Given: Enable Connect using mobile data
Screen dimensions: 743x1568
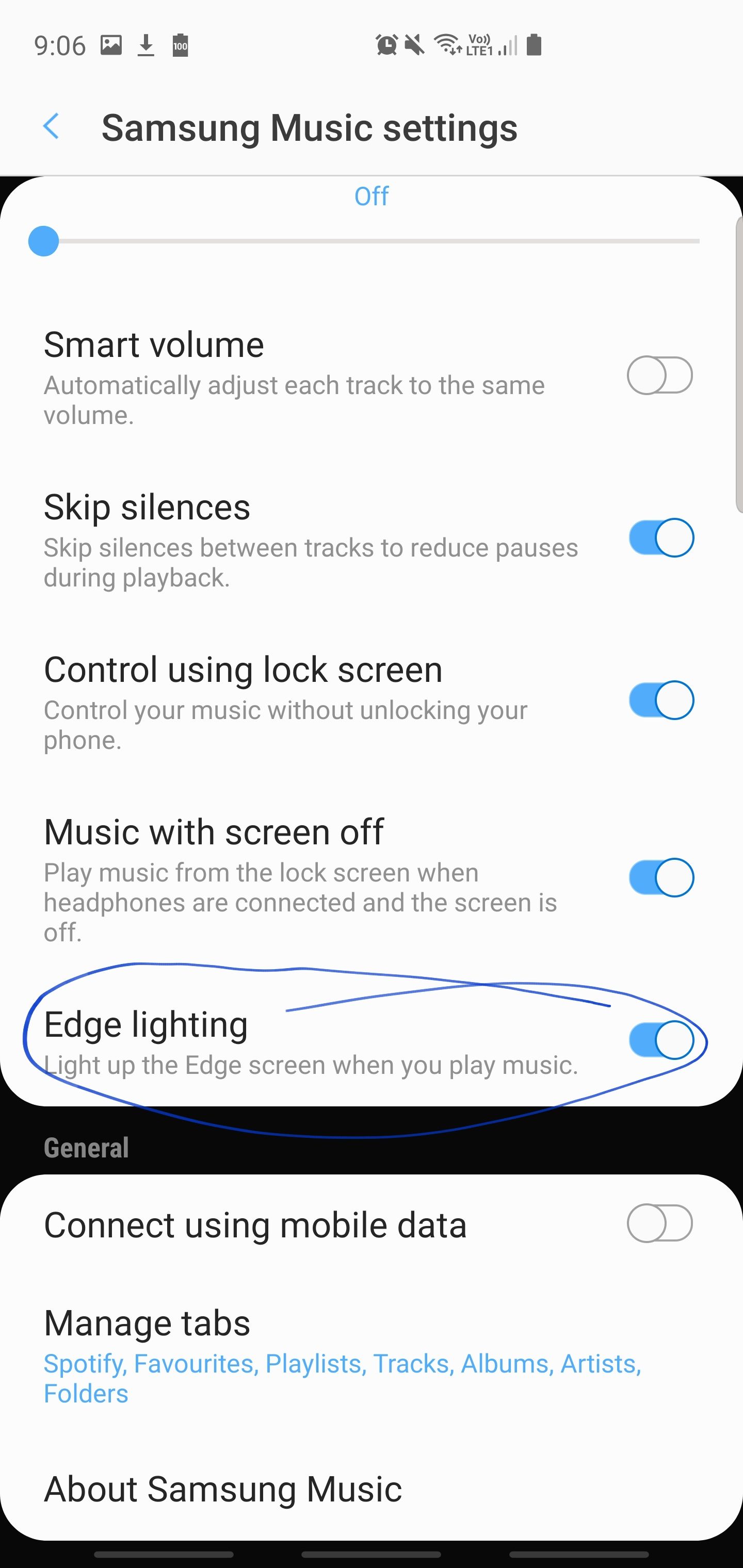Looking at the screenshot, I should point(659,1223).
